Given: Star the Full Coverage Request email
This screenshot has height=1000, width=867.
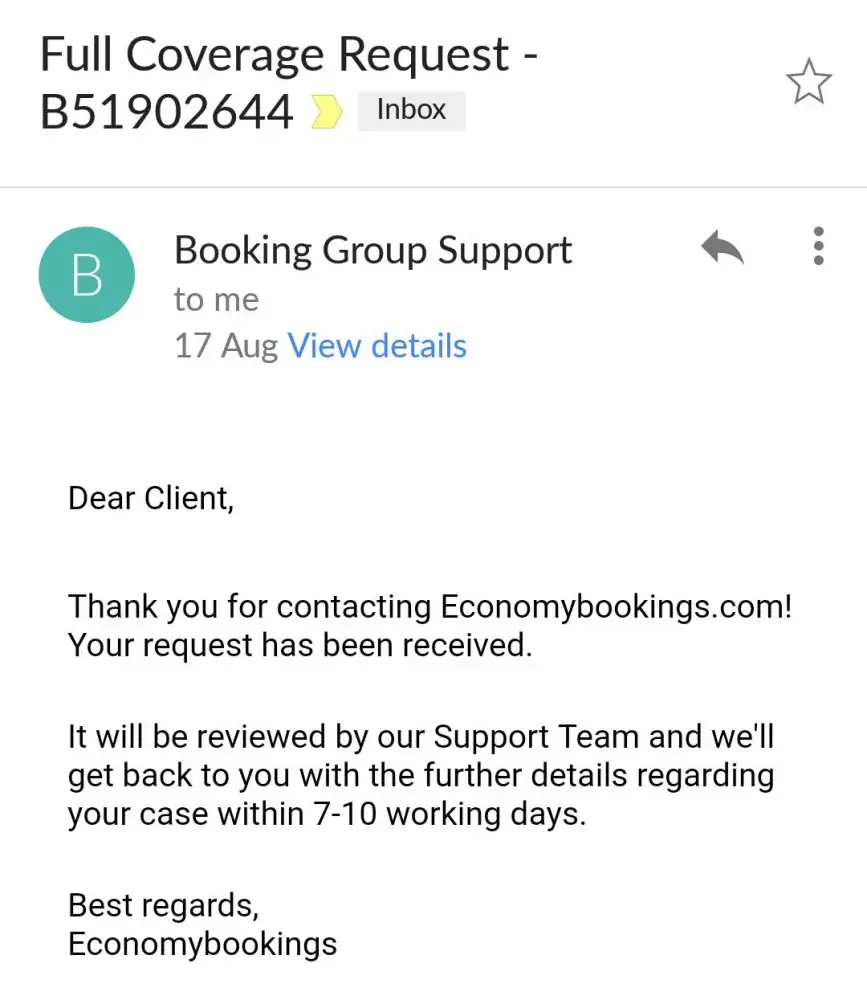Looking at the screenshot, I should (x=808, y=82).
